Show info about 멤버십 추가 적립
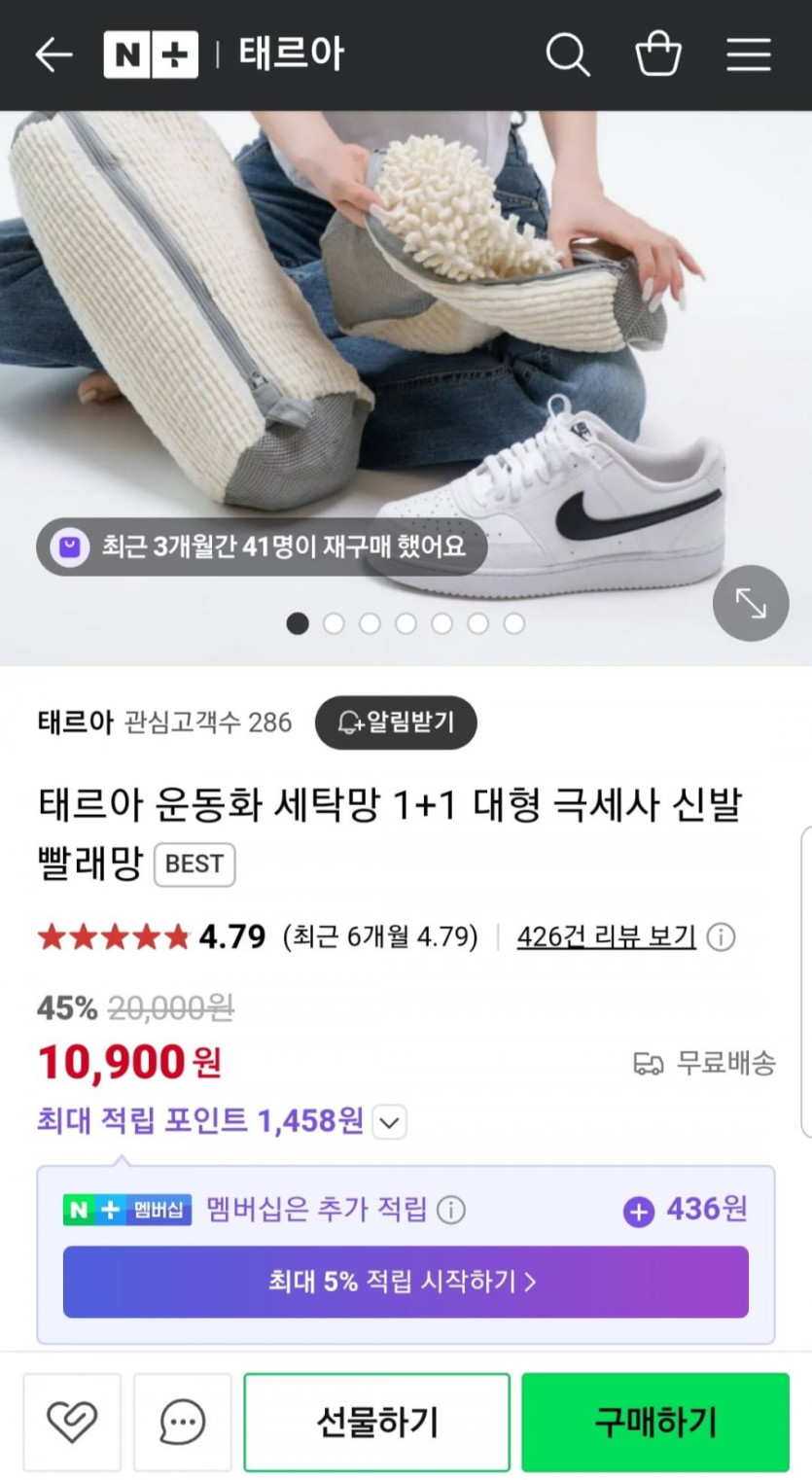The width and height of the screenshot is (812, 1480). tap(450, 1211)
